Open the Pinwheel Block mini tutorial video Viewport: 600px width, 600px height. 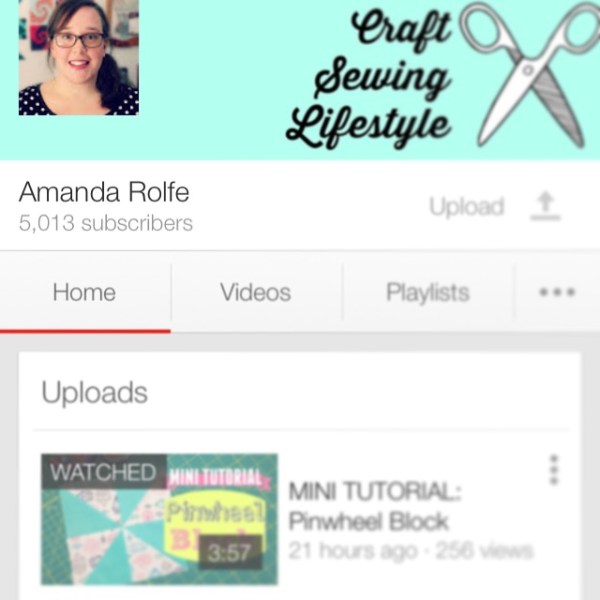[x=156, y=518]
